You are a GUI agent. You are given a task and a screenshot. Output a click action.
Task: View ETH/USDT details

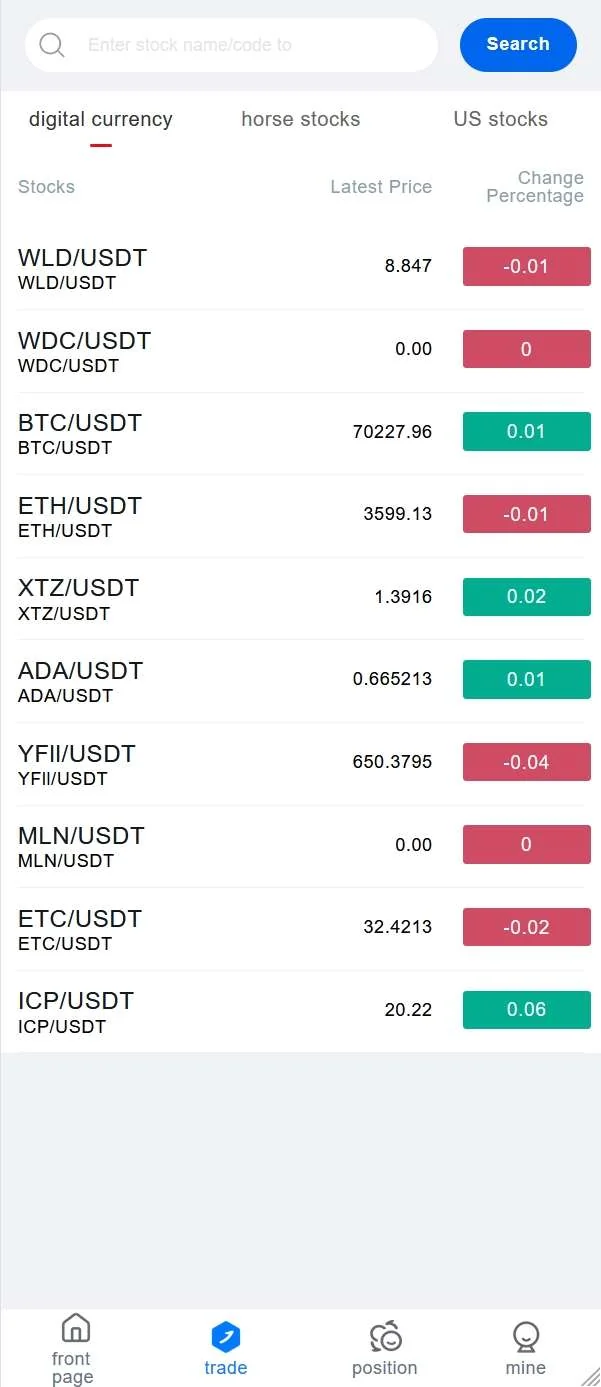pyautogui.click(x=300, y=516)
